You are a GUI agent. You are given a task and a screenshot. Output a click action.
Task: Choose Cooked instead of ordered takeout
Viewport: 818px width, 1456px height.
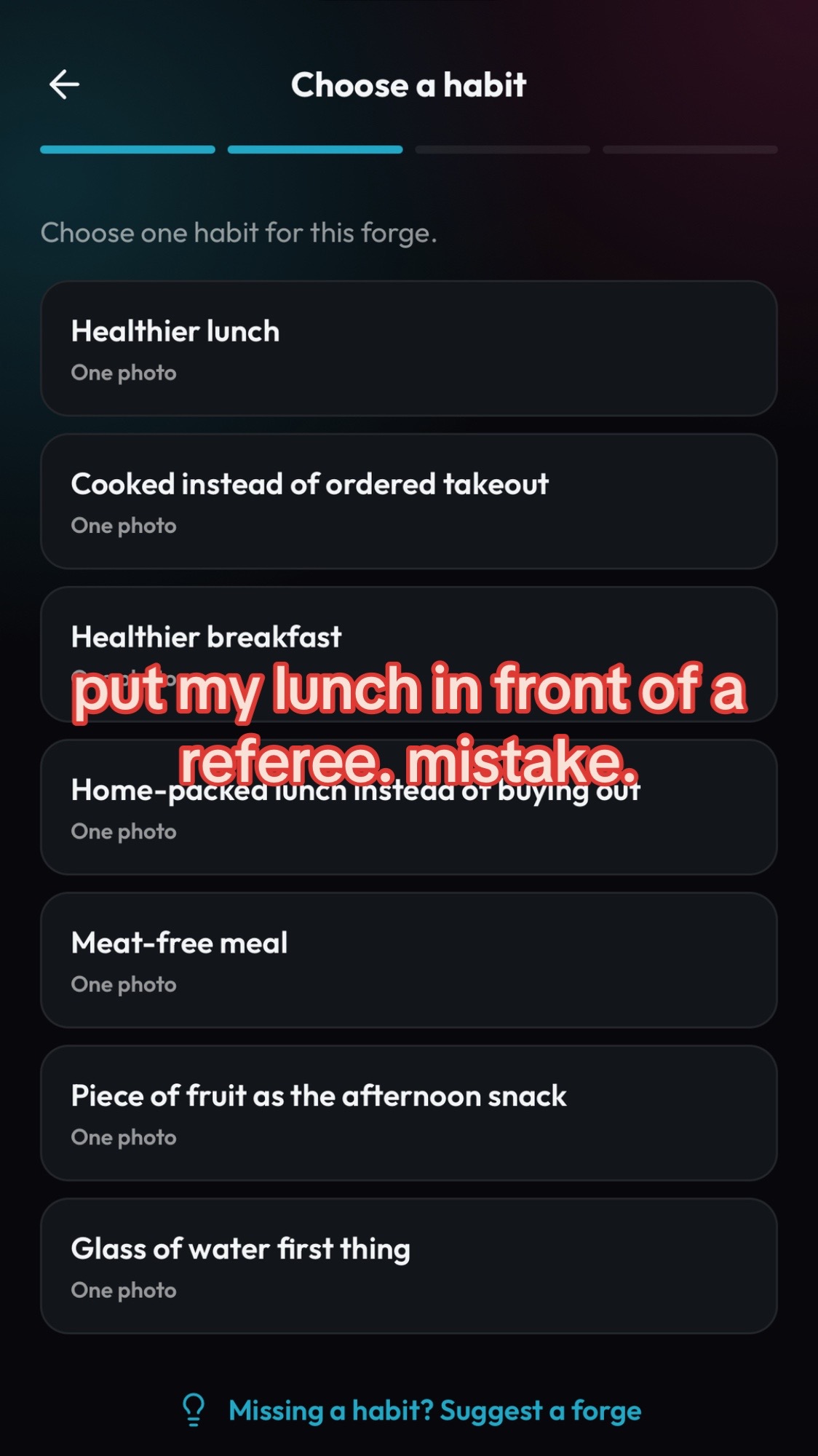[409, 502]
